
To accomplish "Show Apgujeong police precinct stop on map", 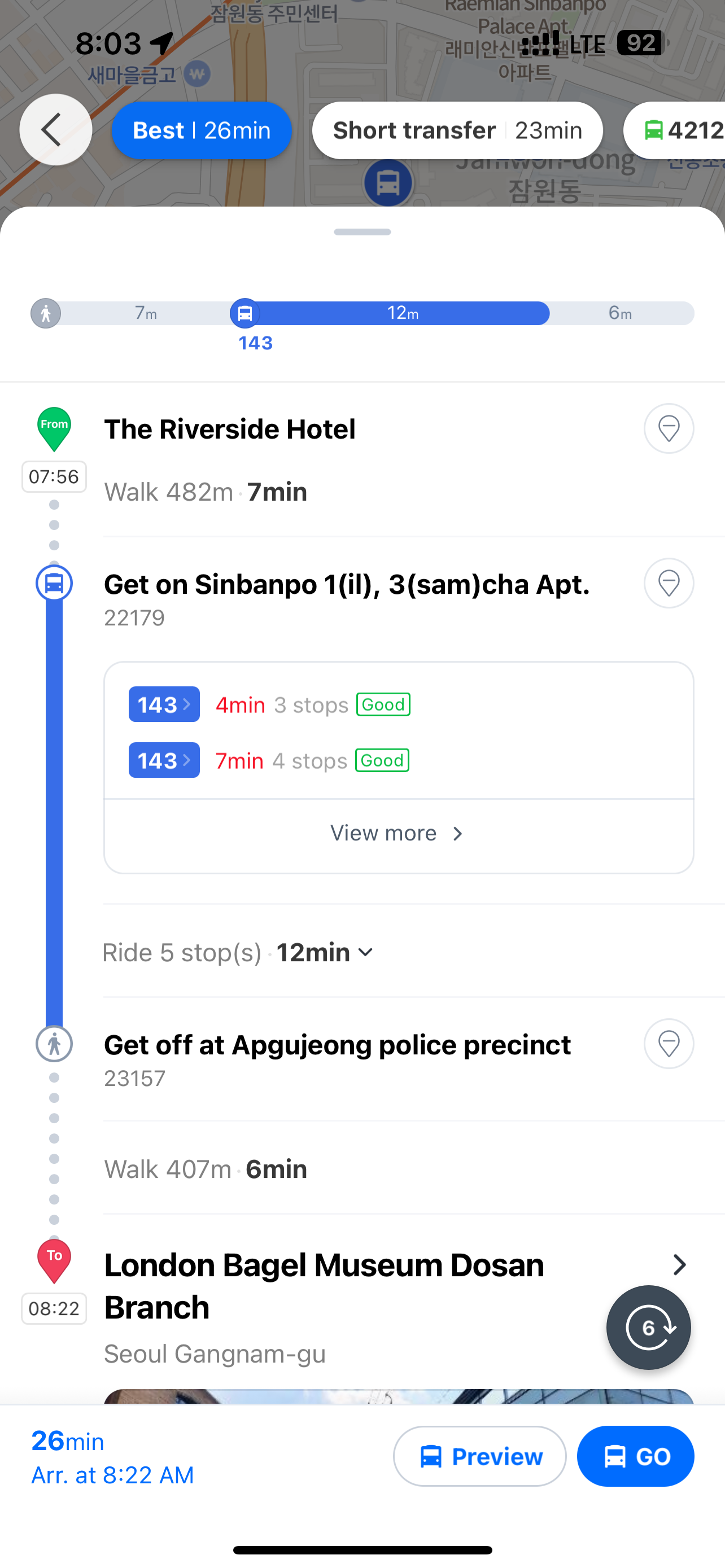I will point(669,1044).
